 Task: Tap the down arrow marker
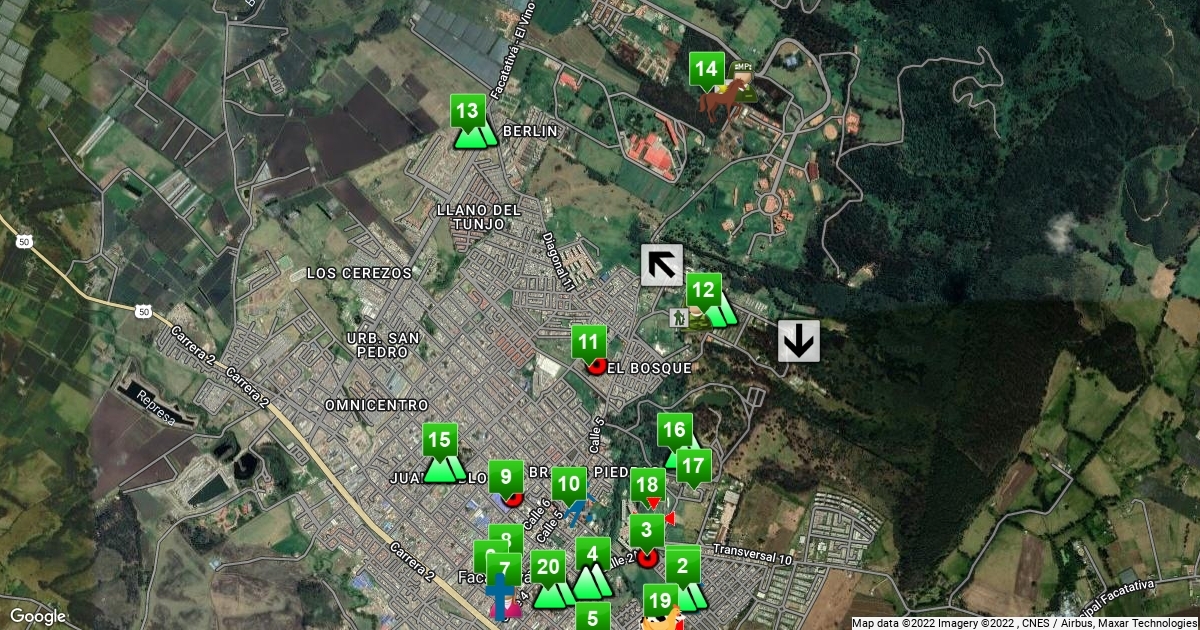pos(799,341)
